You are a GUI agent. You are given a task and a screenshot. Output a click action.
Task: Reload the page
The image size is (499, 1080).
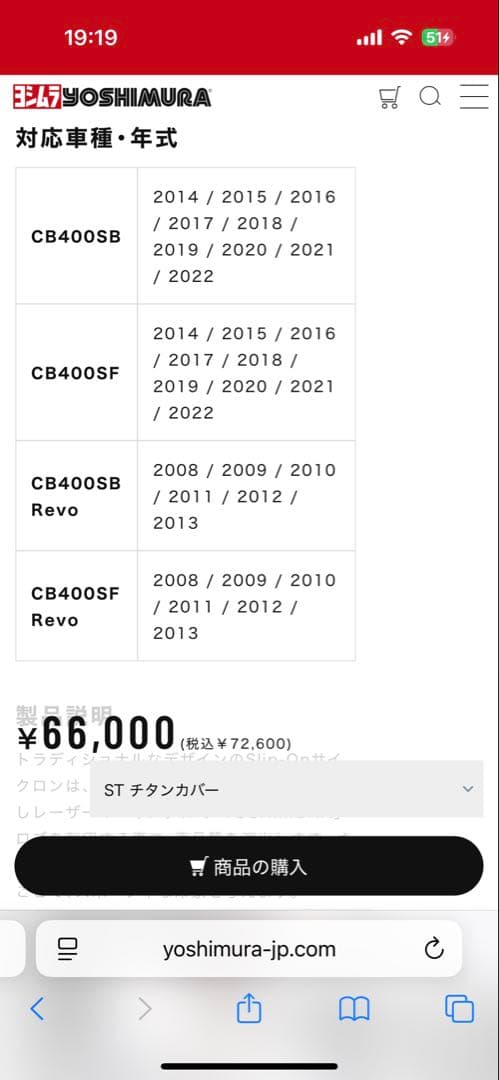[x=434, y=949]
